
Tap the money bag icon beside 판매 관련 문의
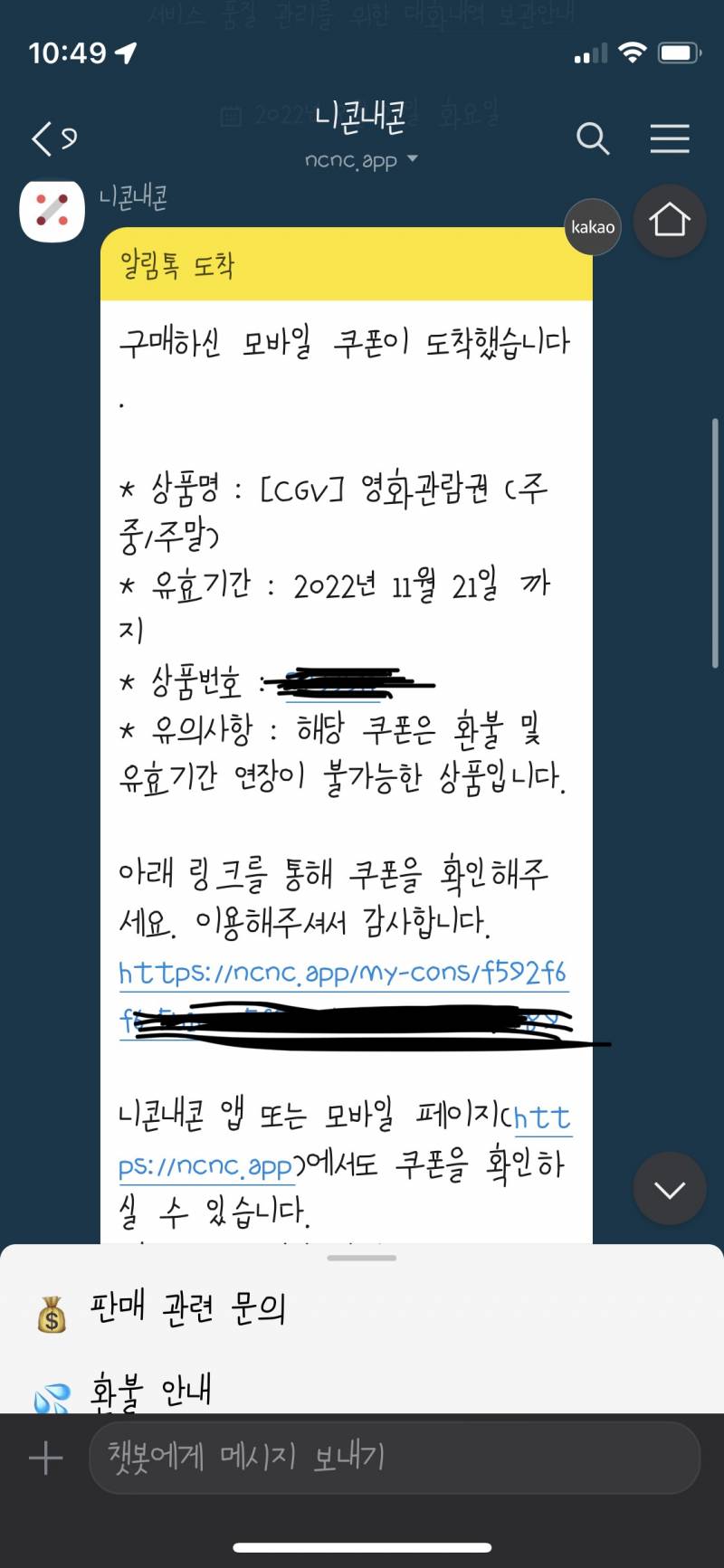pyautogui.click(x=52, y=1307)
